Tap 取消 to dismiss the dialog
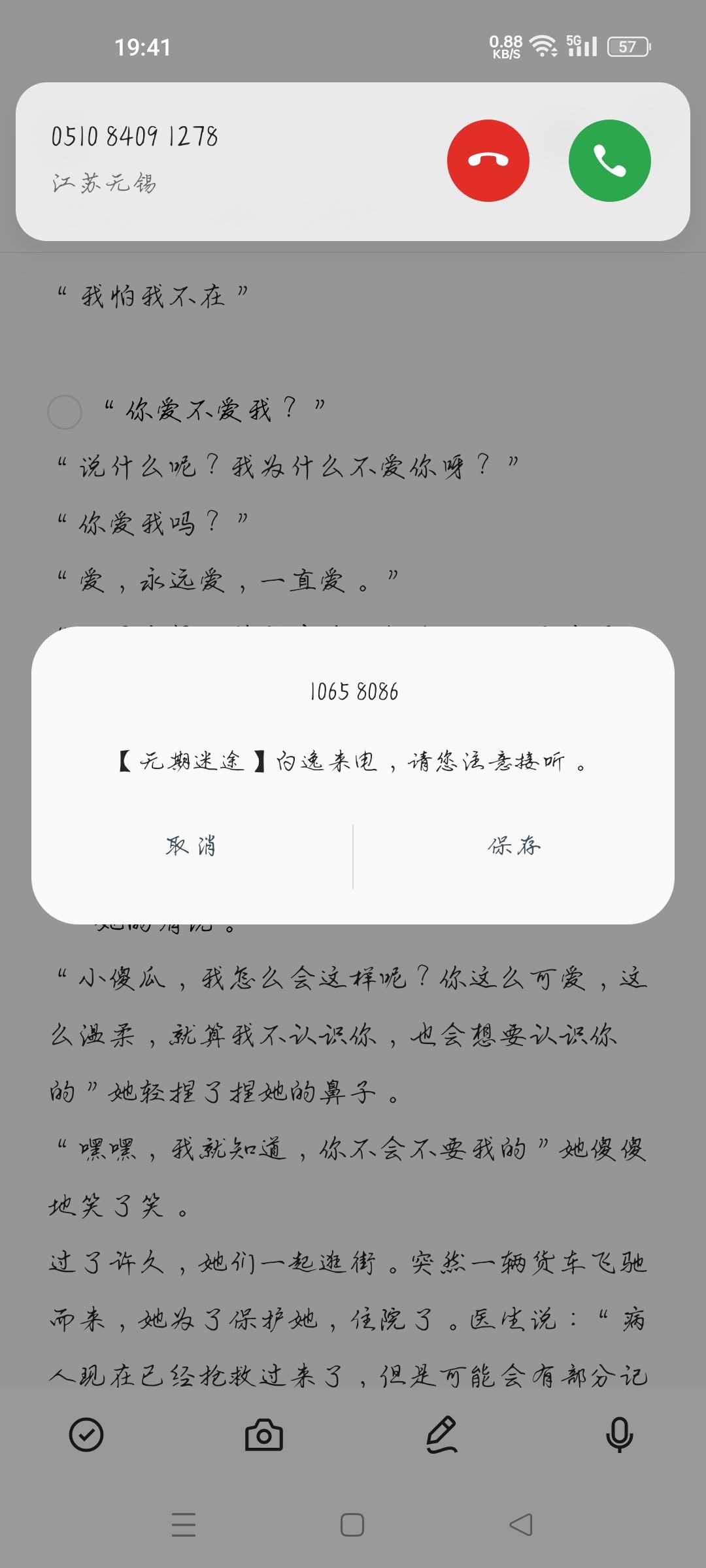Screen dimensions: 706x1568 (190, 846)
